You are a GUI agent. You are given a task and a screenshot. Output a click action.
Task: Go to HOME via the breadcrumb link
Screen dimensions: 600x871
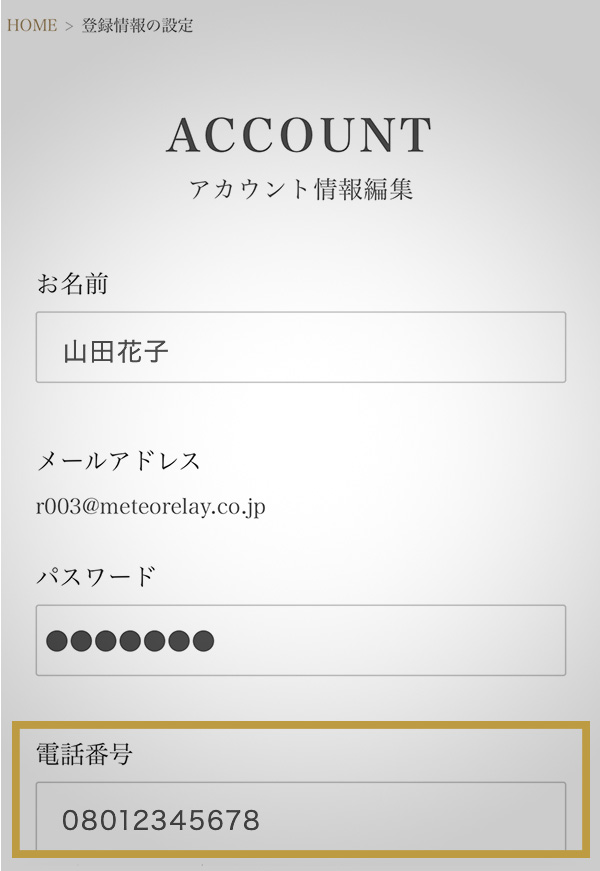coord(32,26)
